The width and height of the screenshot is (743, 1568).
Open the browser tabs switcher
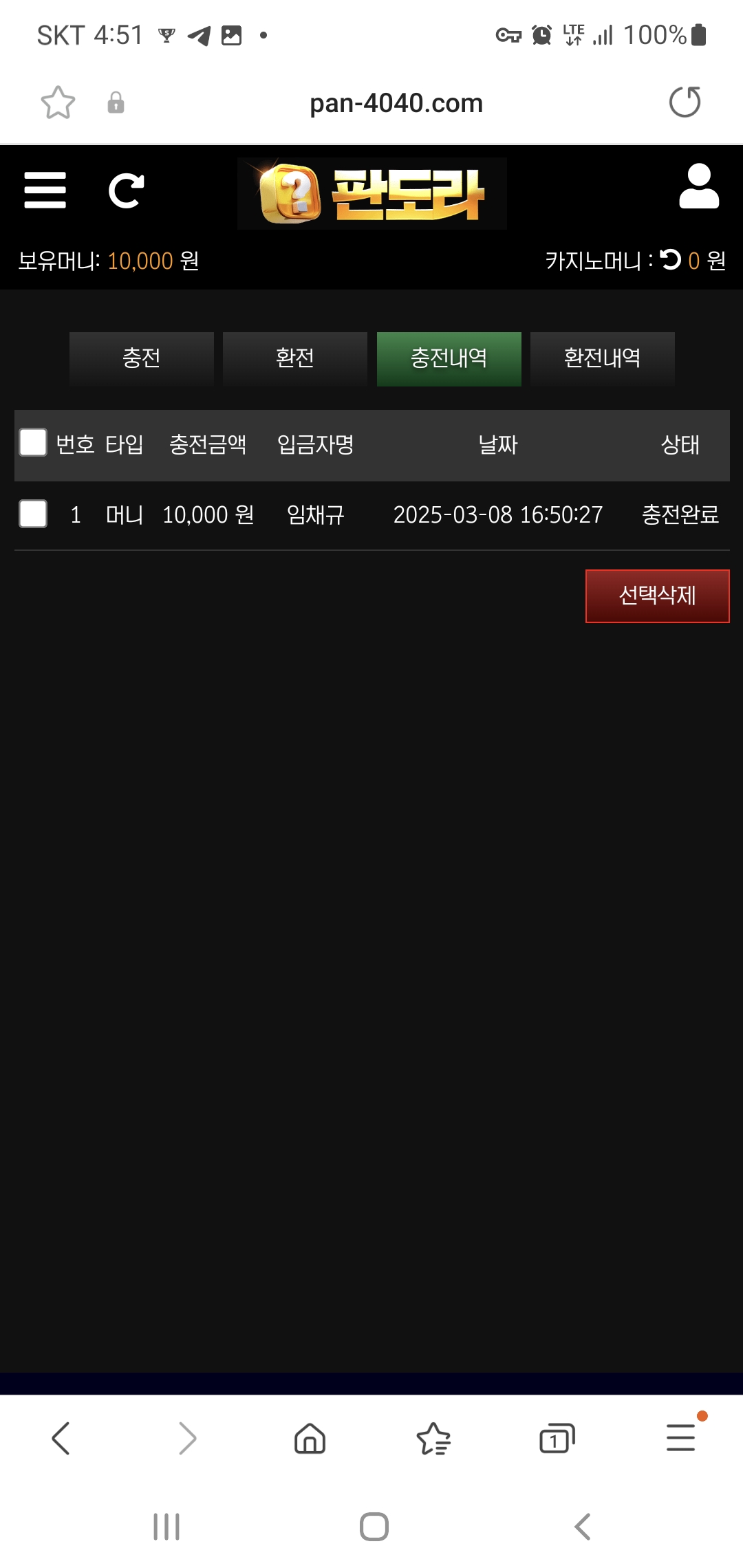pos(557,1438)
